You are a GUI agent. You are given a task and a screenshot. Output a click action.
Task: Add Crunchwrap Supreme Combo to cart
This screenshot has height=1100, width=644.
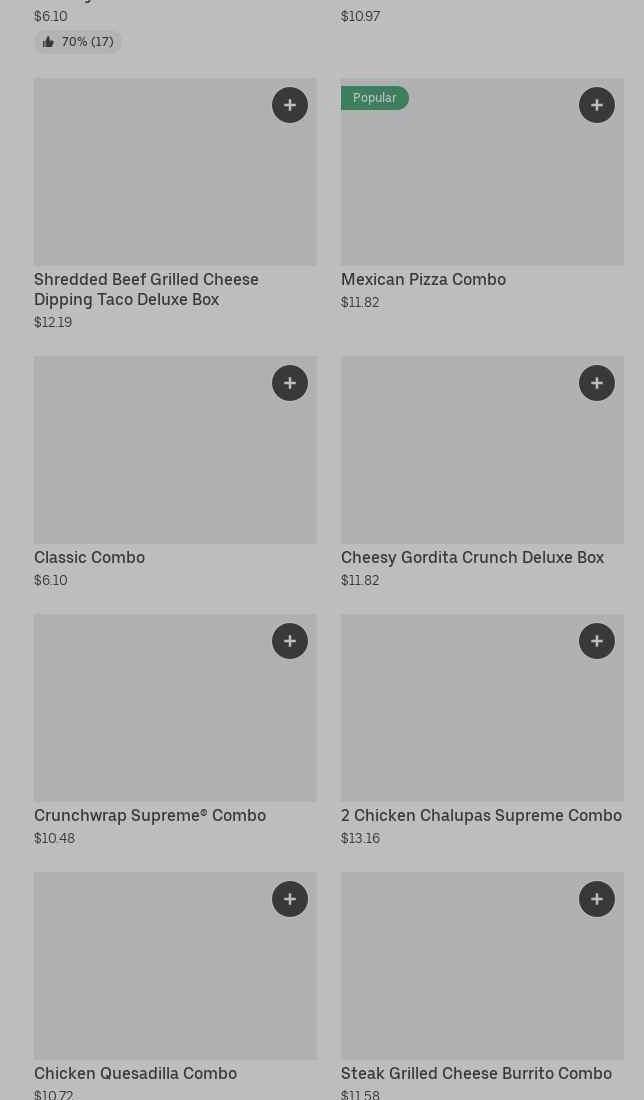click(290, 641)
